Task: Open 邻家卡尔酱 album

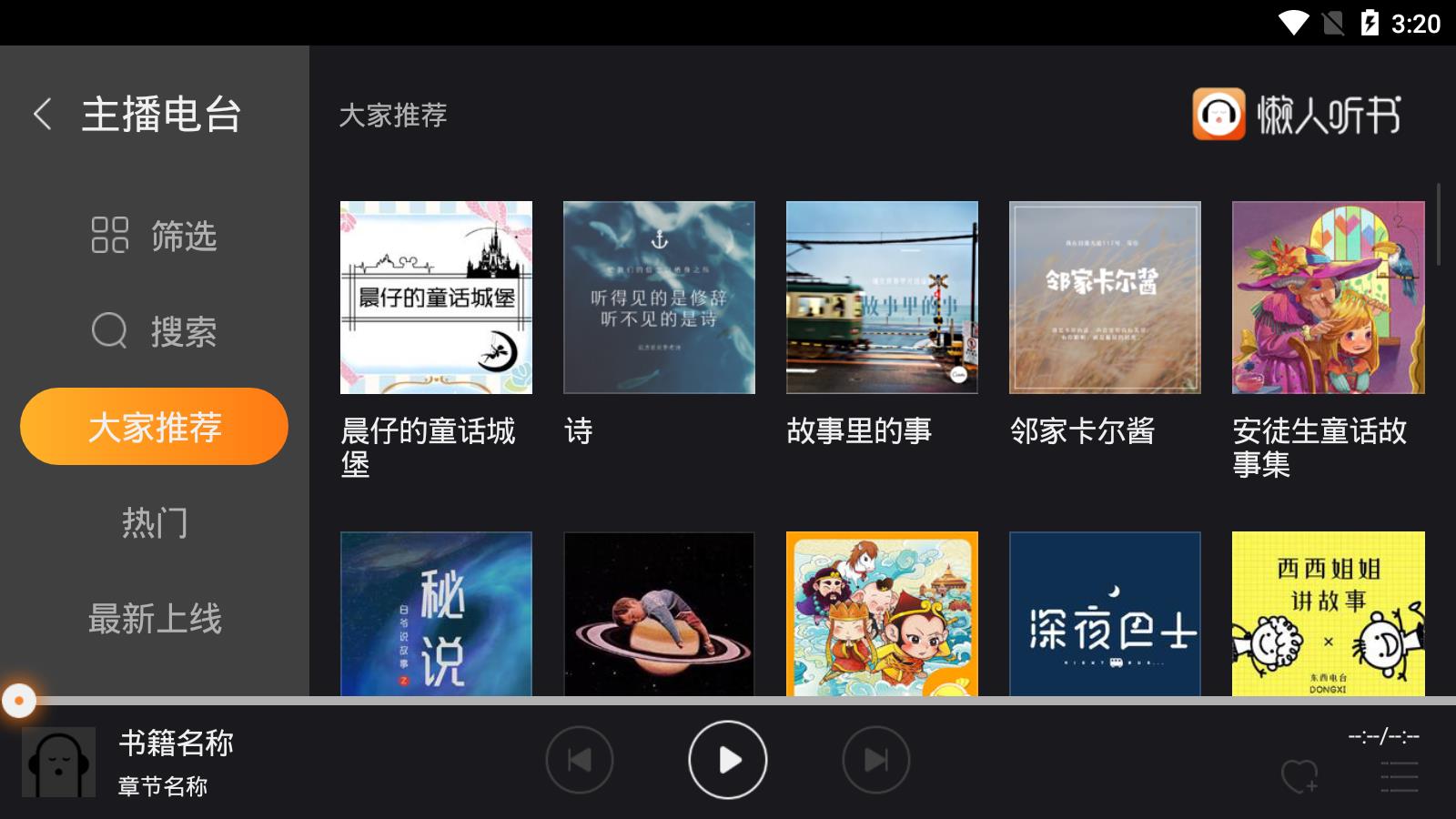Action: pyautogui.click(x=1105, y=298)
